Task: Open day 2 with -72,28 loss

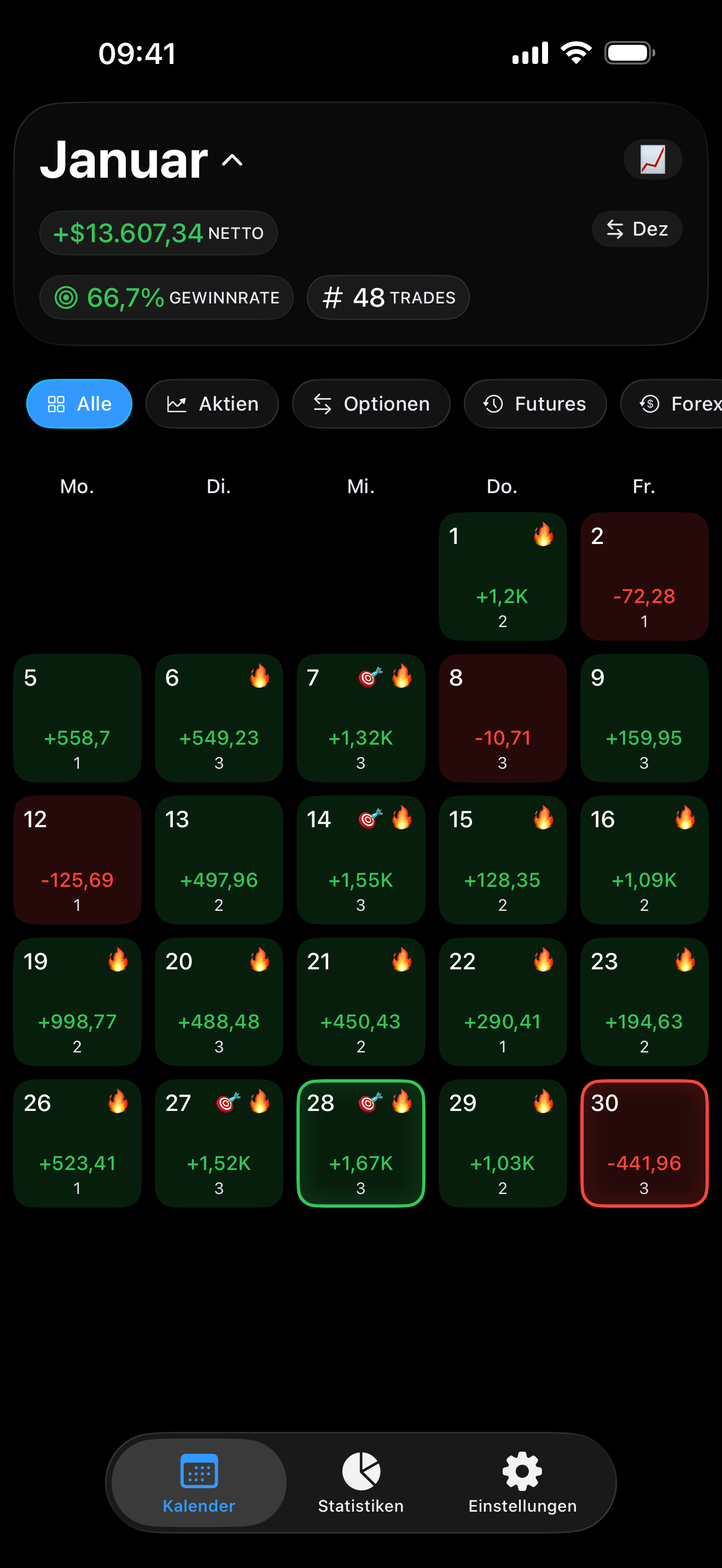Action: 644,576
